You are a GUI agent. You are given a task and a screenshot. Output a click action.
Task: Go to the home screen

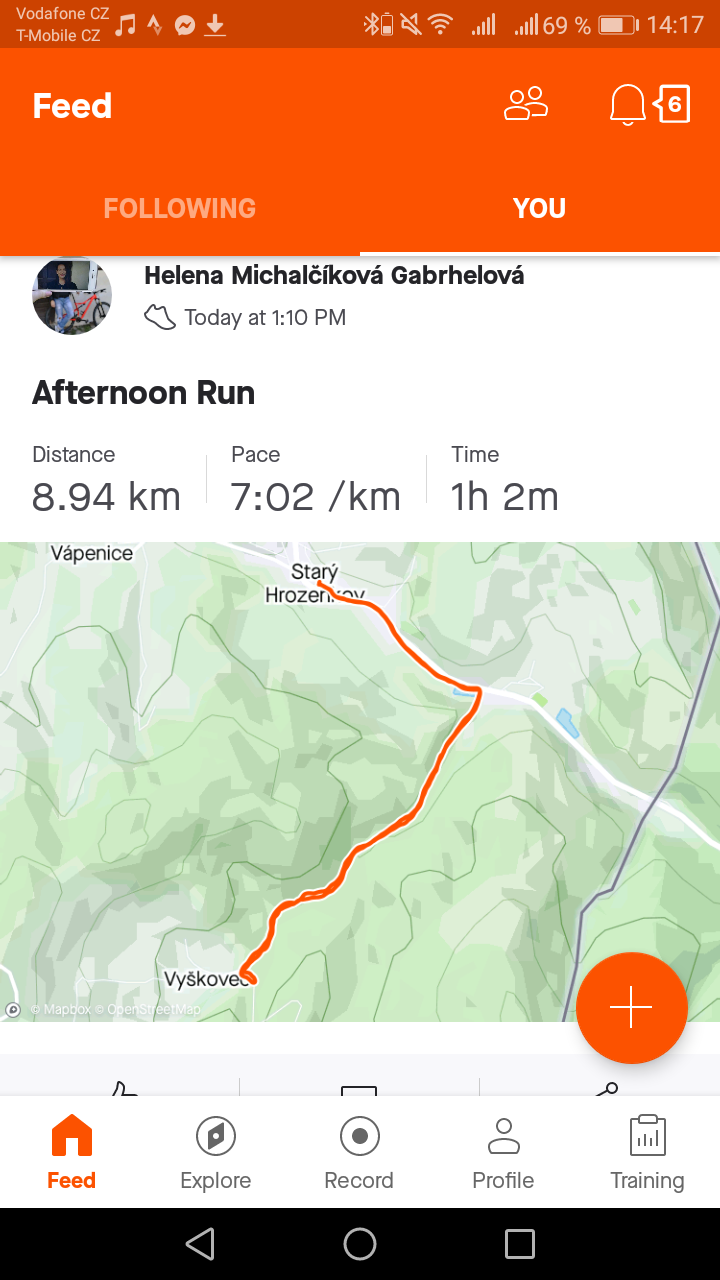click(x=360, y=1244)
